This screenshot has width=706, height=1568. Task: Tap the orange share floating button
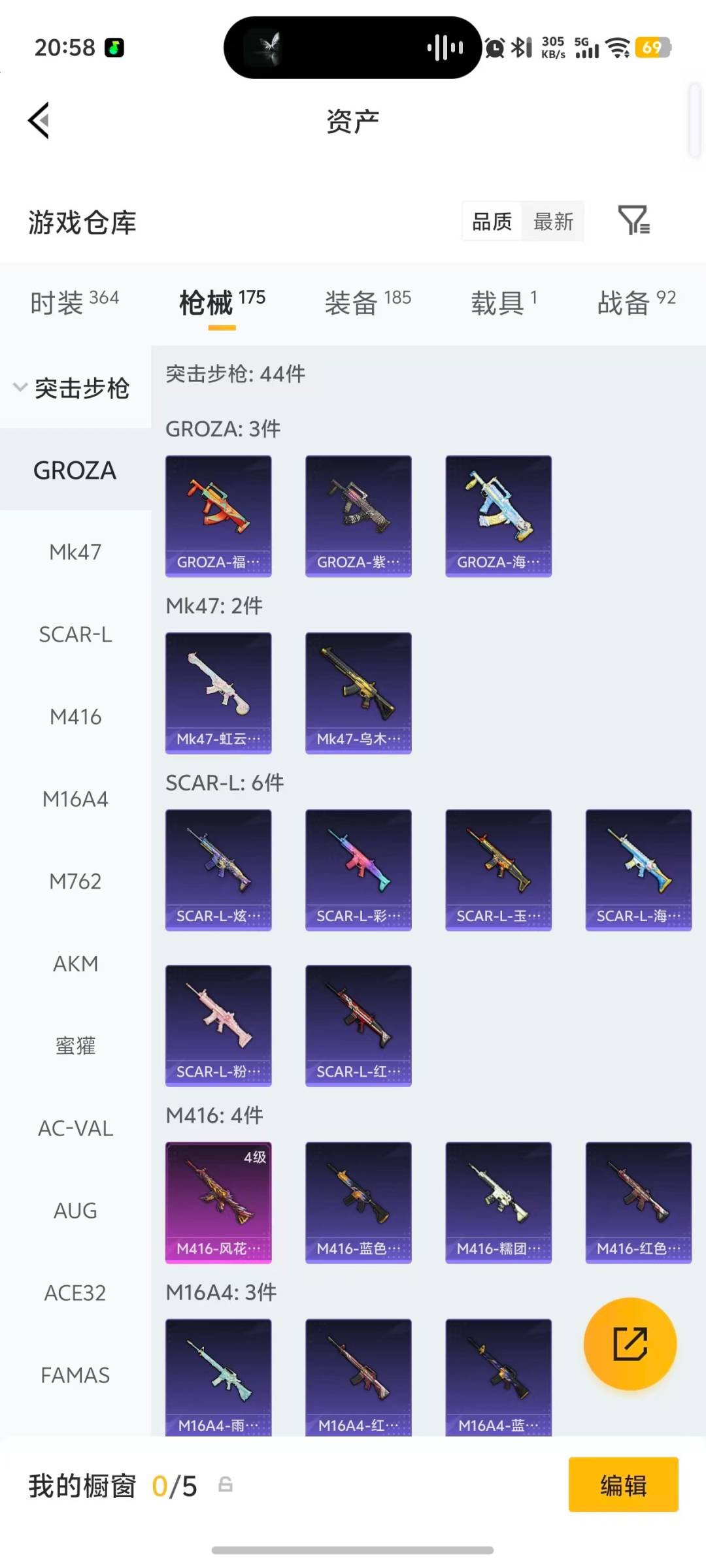(630, 1343)
